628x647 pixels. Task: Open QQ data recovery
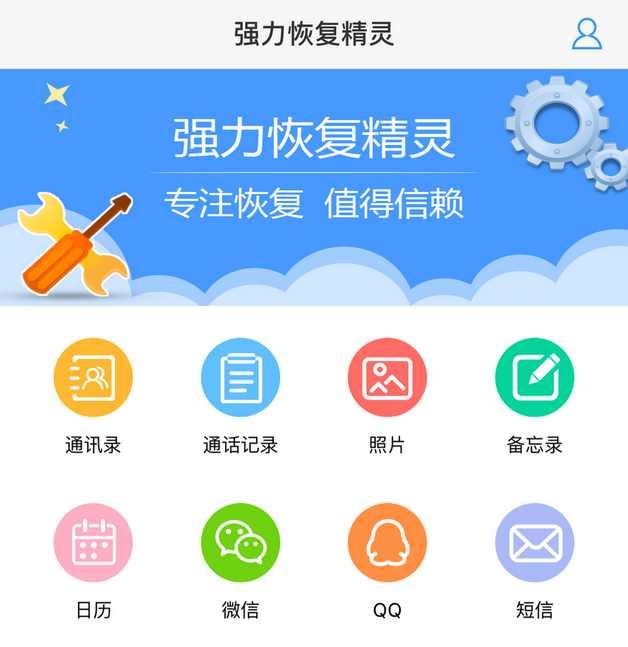[387, 542]
